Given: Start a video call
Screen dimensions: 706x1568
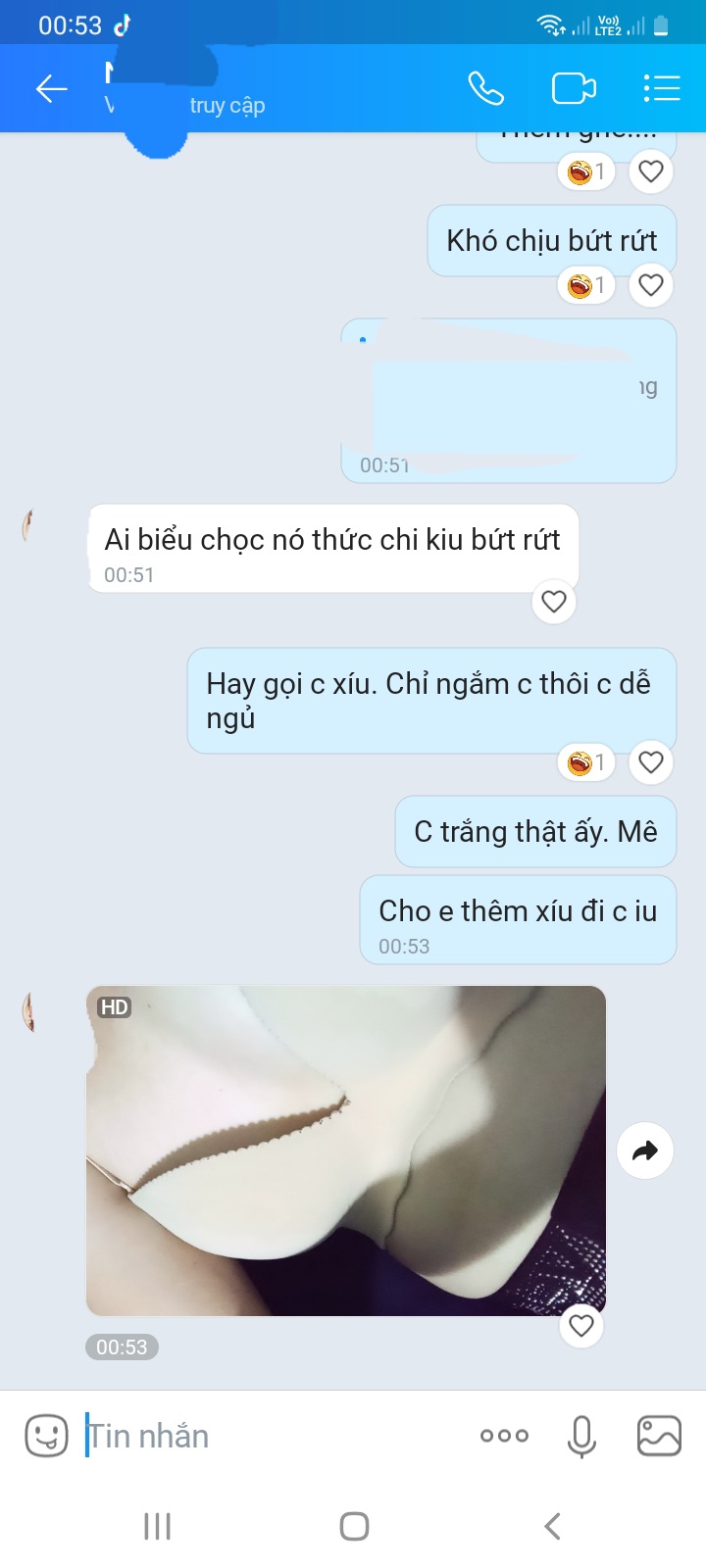Looking at the screenshot, I should point(574,89).
